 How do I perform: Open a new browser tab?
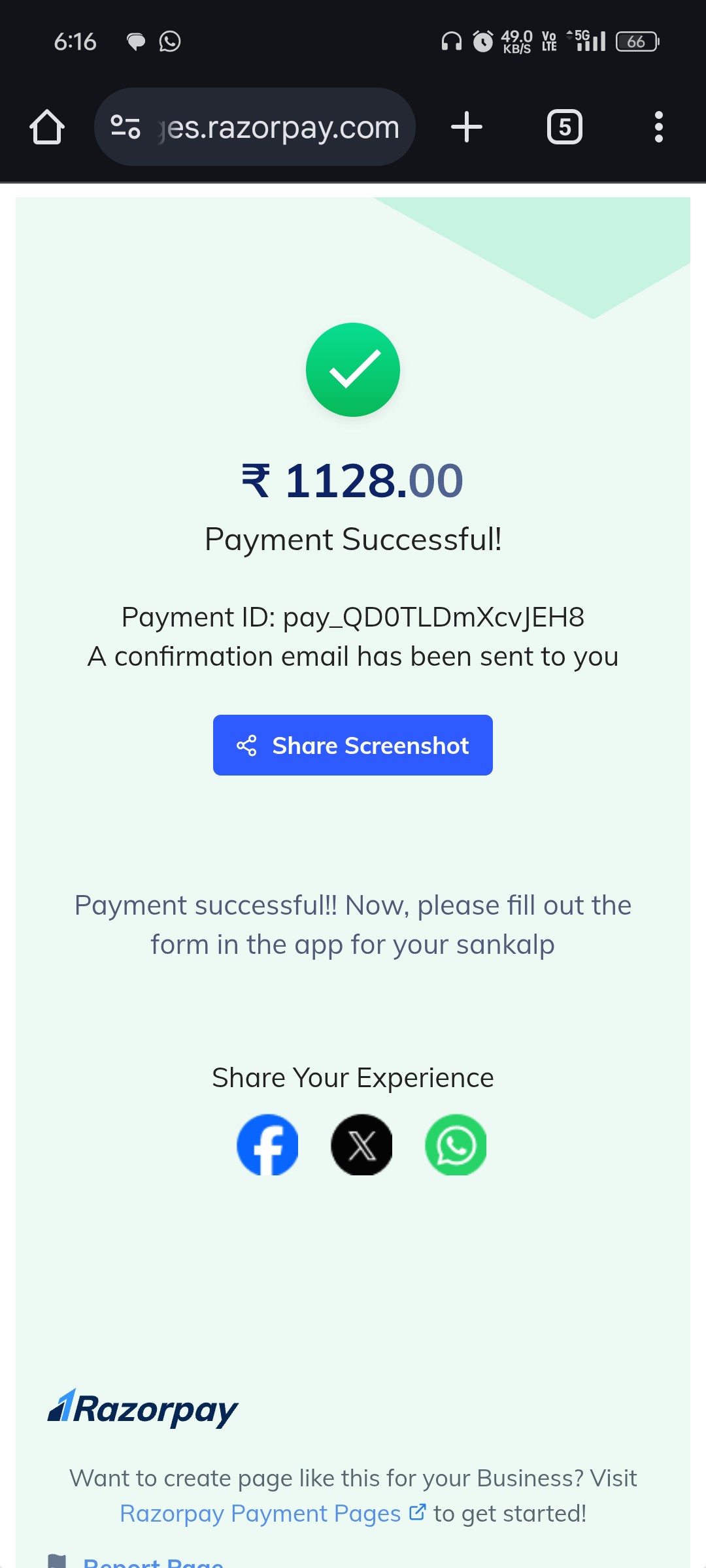coord(467,127)
